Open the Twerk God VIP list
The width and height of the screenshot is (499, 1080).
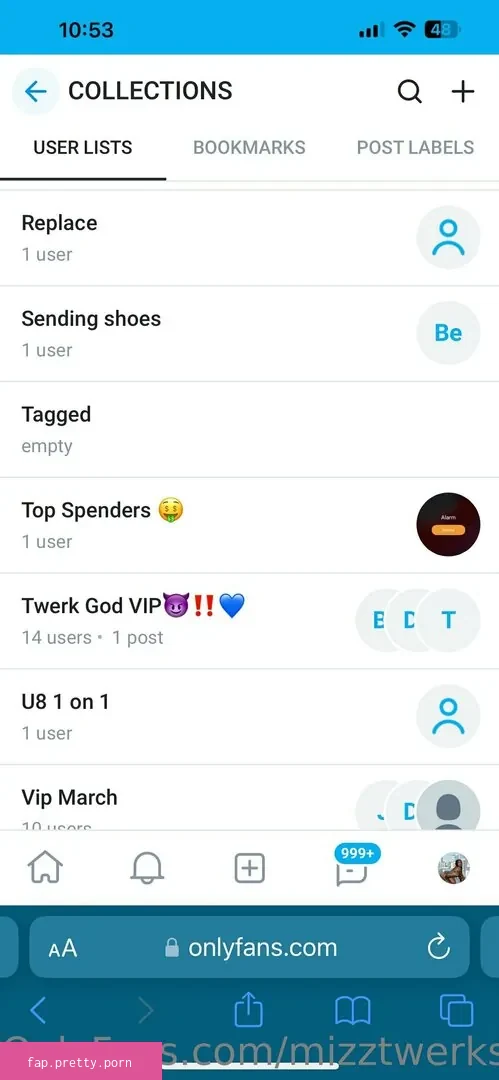point(250,621)
